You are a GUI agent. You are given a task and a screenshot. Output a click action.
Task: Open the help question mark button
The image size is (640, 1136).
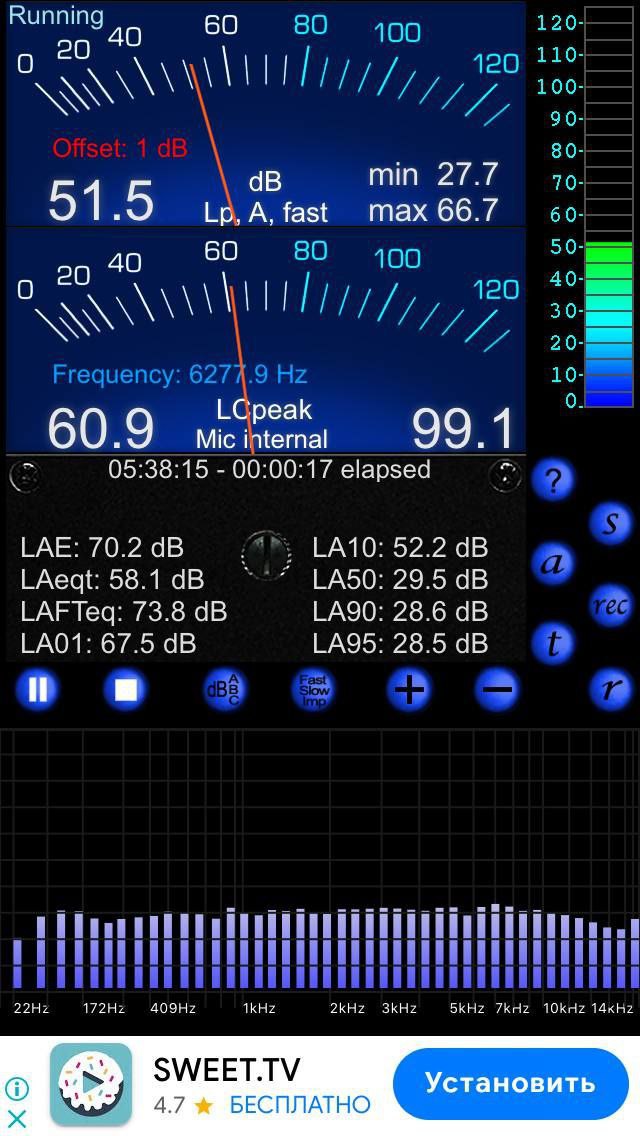point(553,480)
